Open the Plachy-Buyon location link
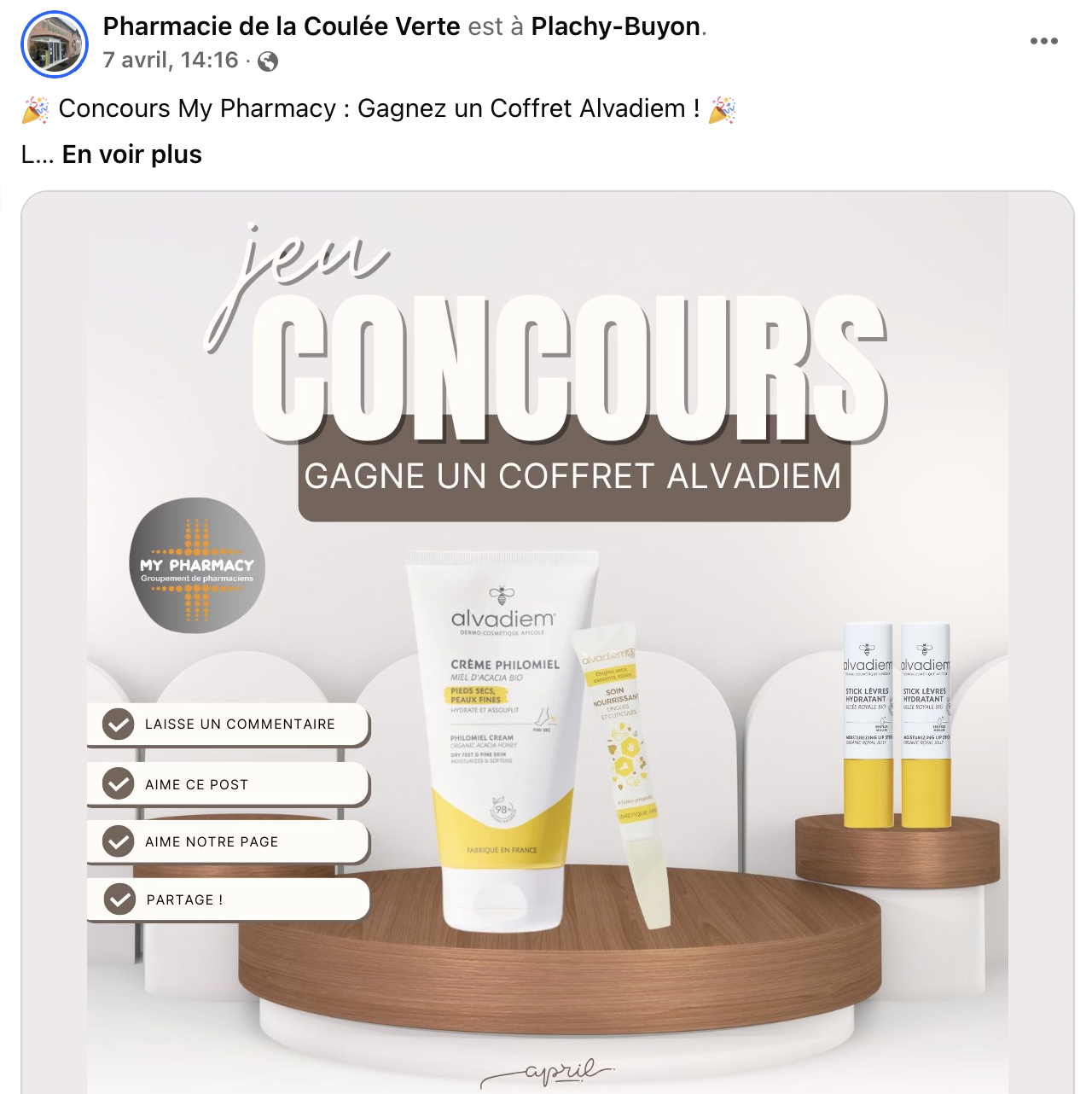1092x1094 pixels. [x=615, y=26]
